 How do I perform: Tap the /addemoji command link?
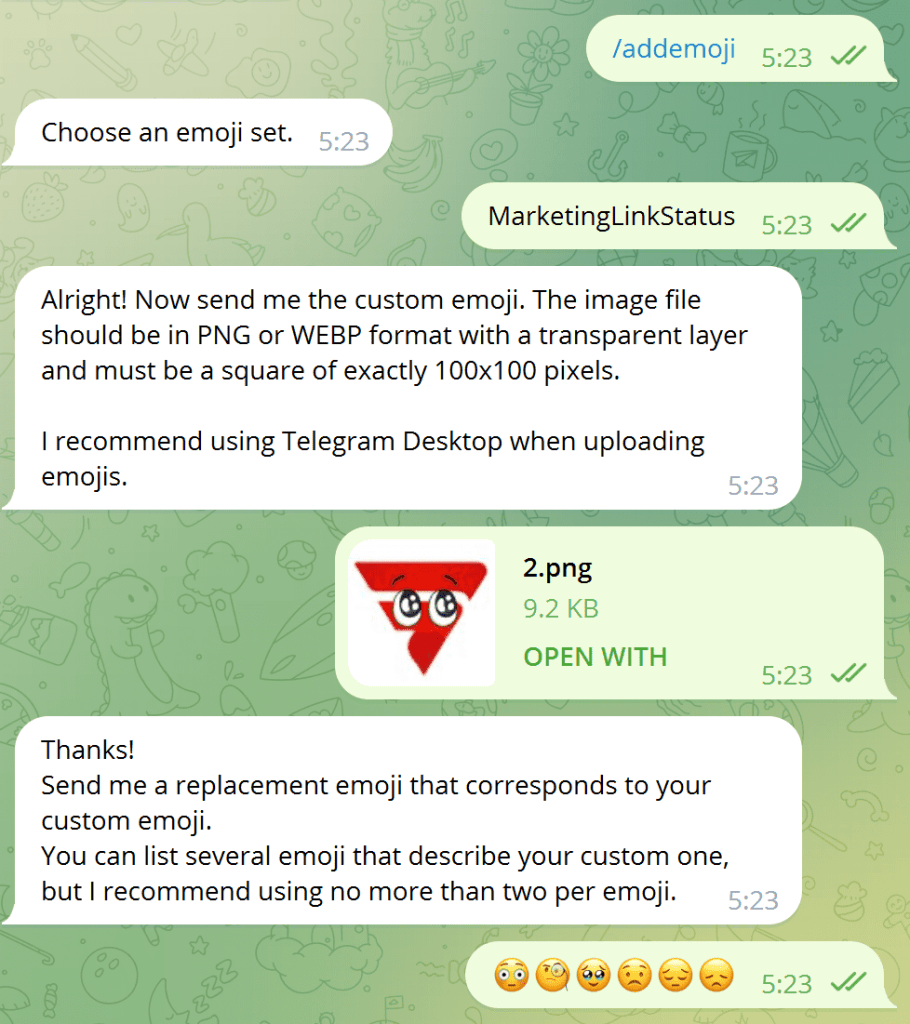click(x=673, y=49)
